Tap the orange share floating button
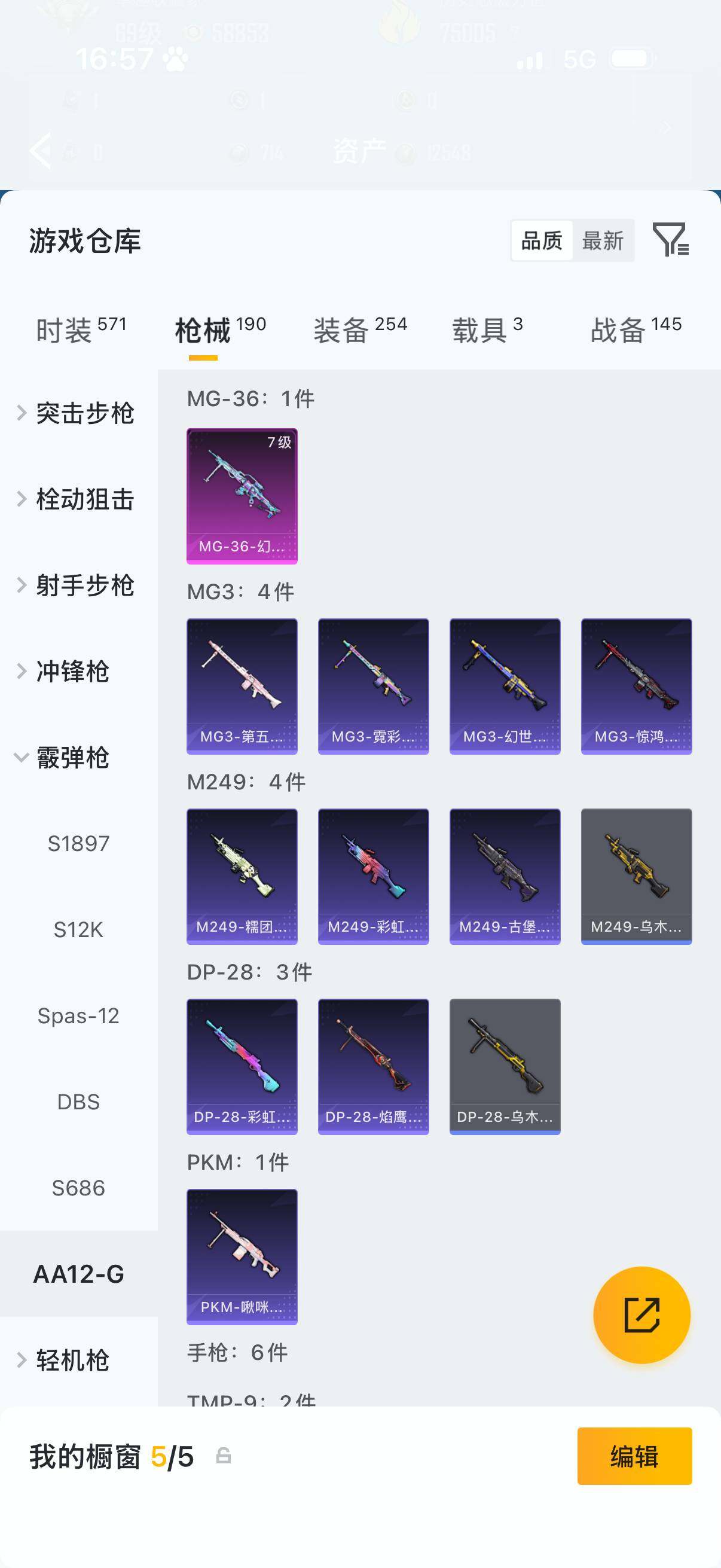This screenshot has height=1568, width=721. click(x=641, y=1315)
